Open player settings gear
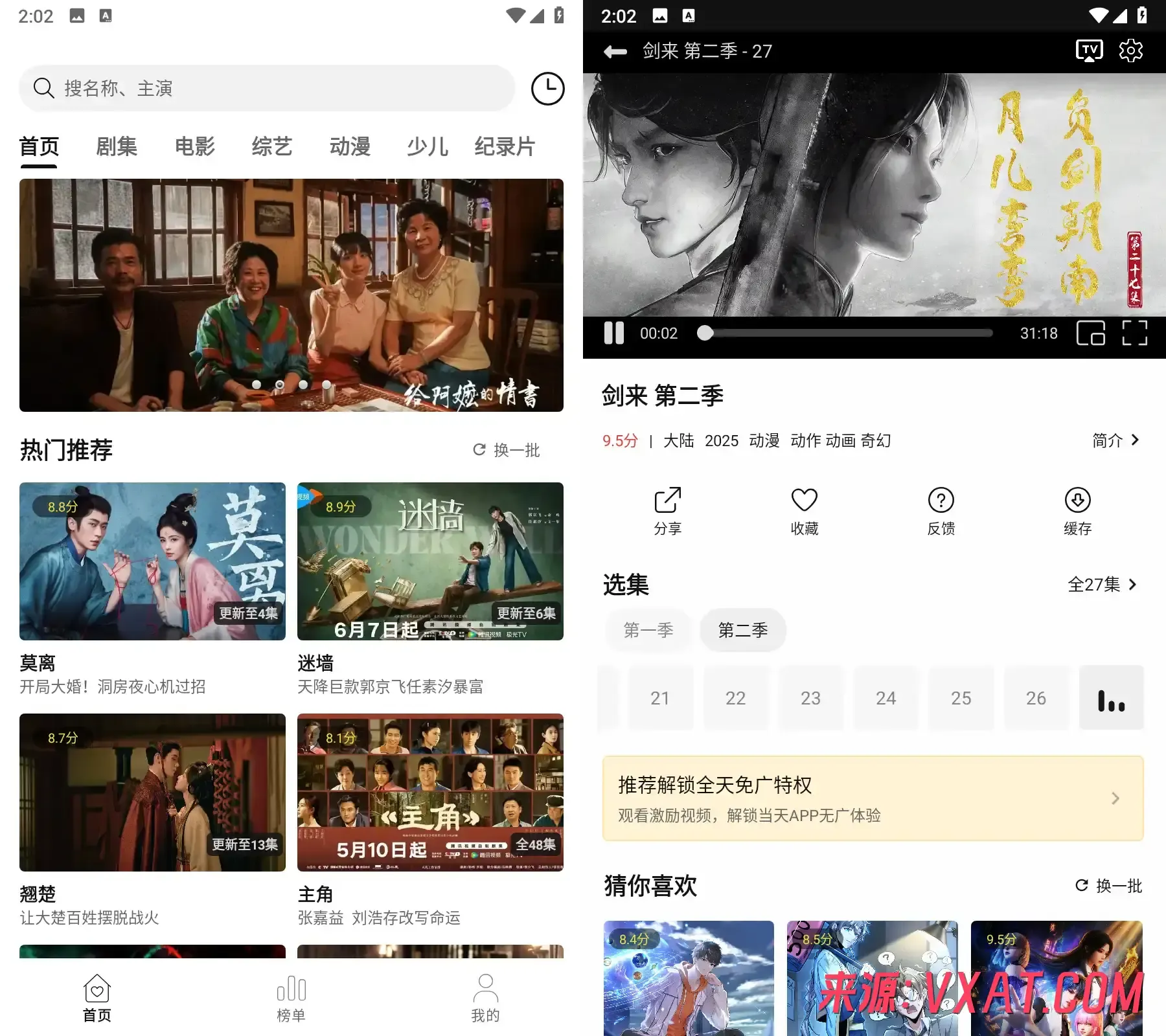 tap(1131, 51)
